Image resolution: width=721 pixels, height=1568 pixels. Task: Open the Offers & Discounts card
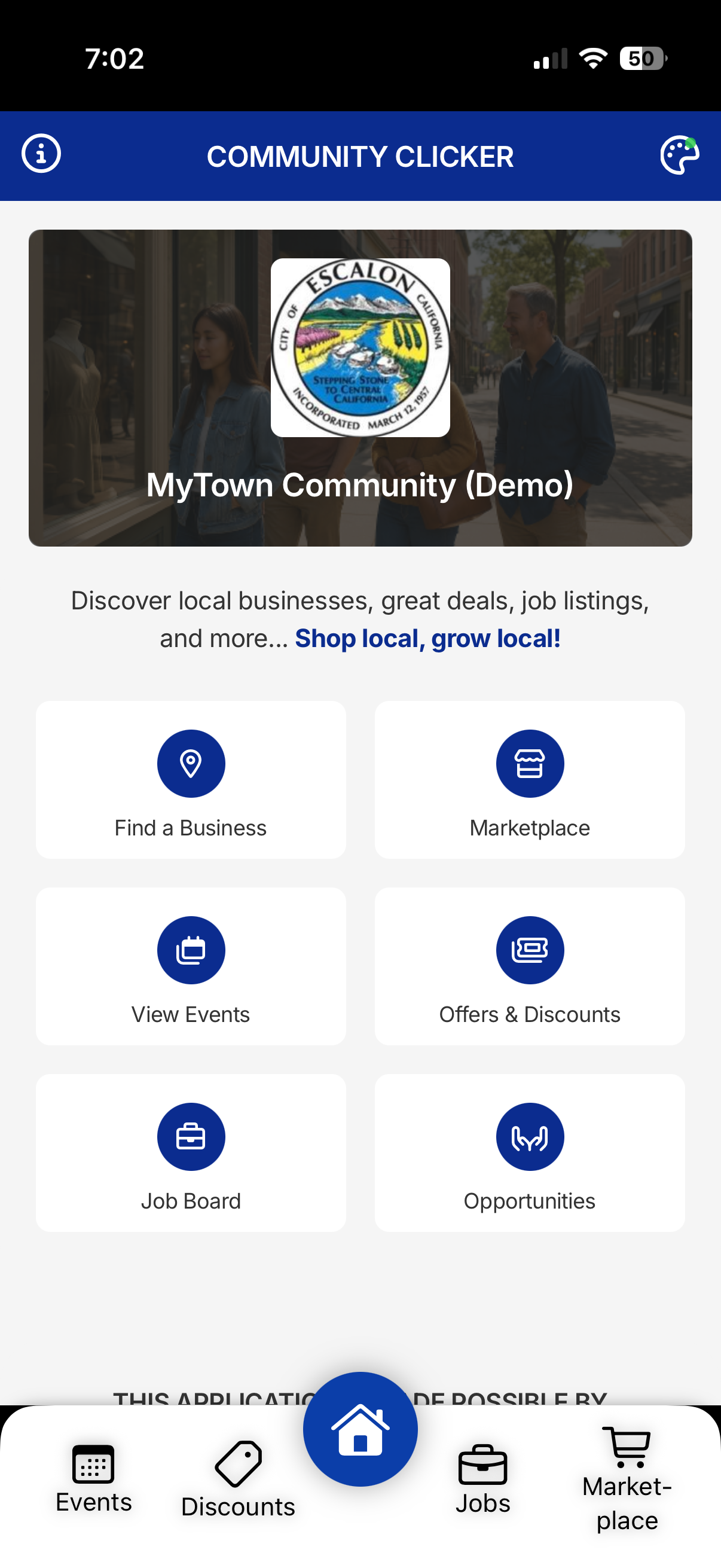tap(529, 966)
